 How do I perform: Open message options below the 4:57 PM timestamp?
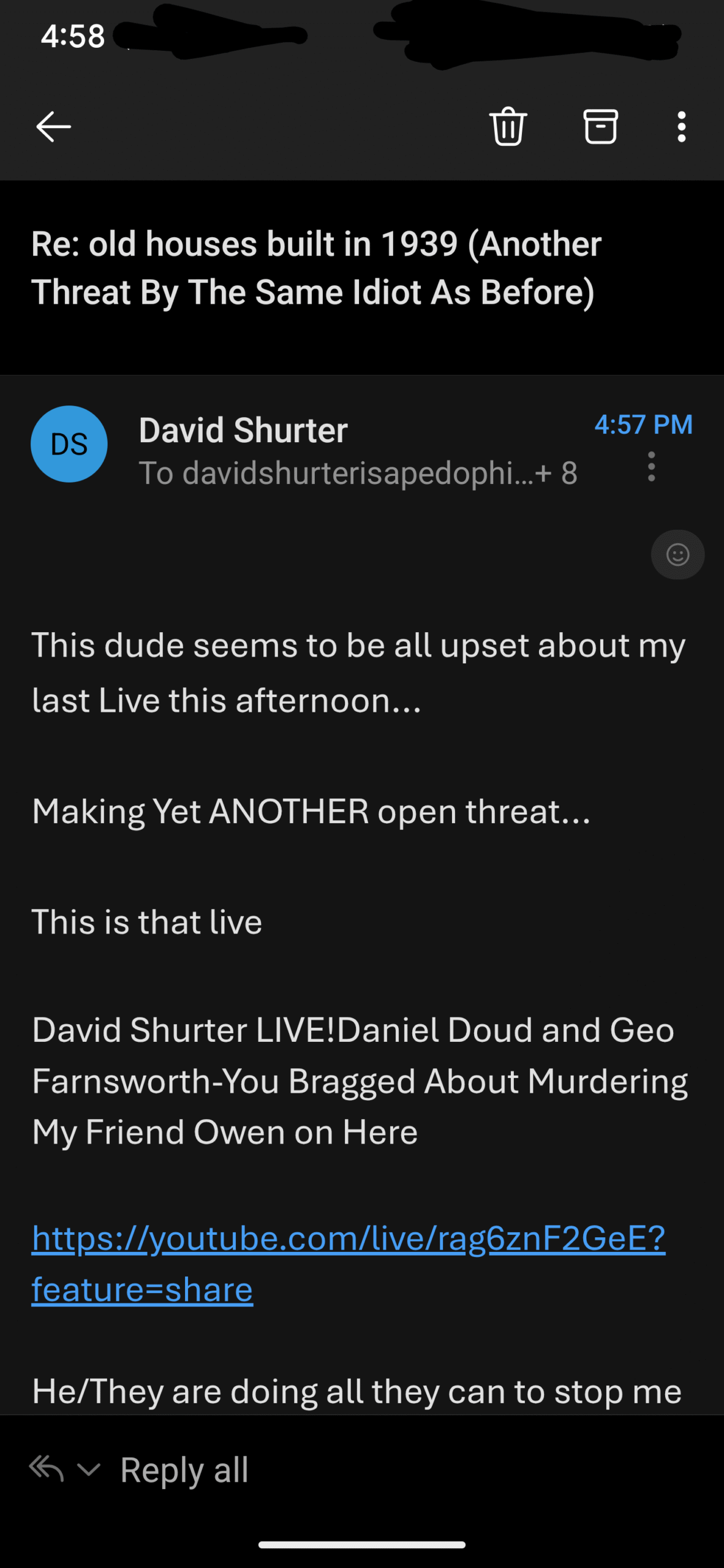tap(652, 467)
